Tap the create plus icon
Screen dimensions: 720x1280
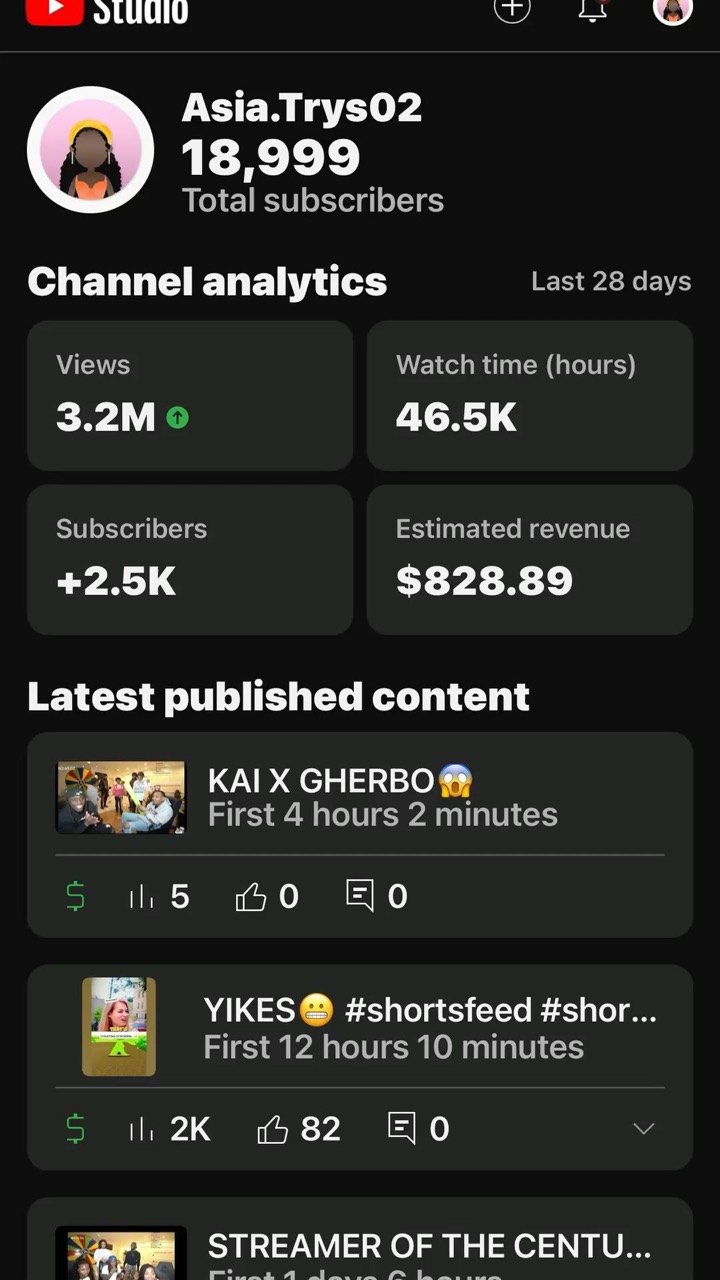click(512, 9)
